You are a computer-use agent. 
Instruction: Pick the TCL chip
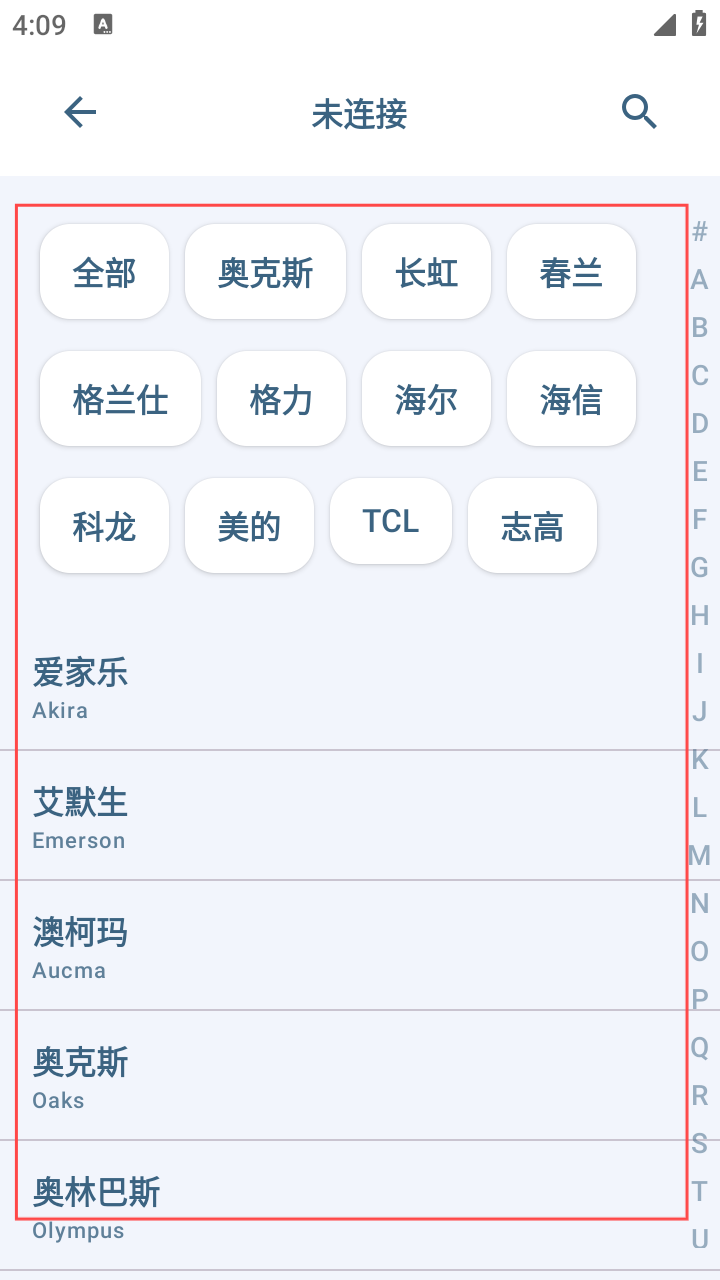[x=391, y=521]
